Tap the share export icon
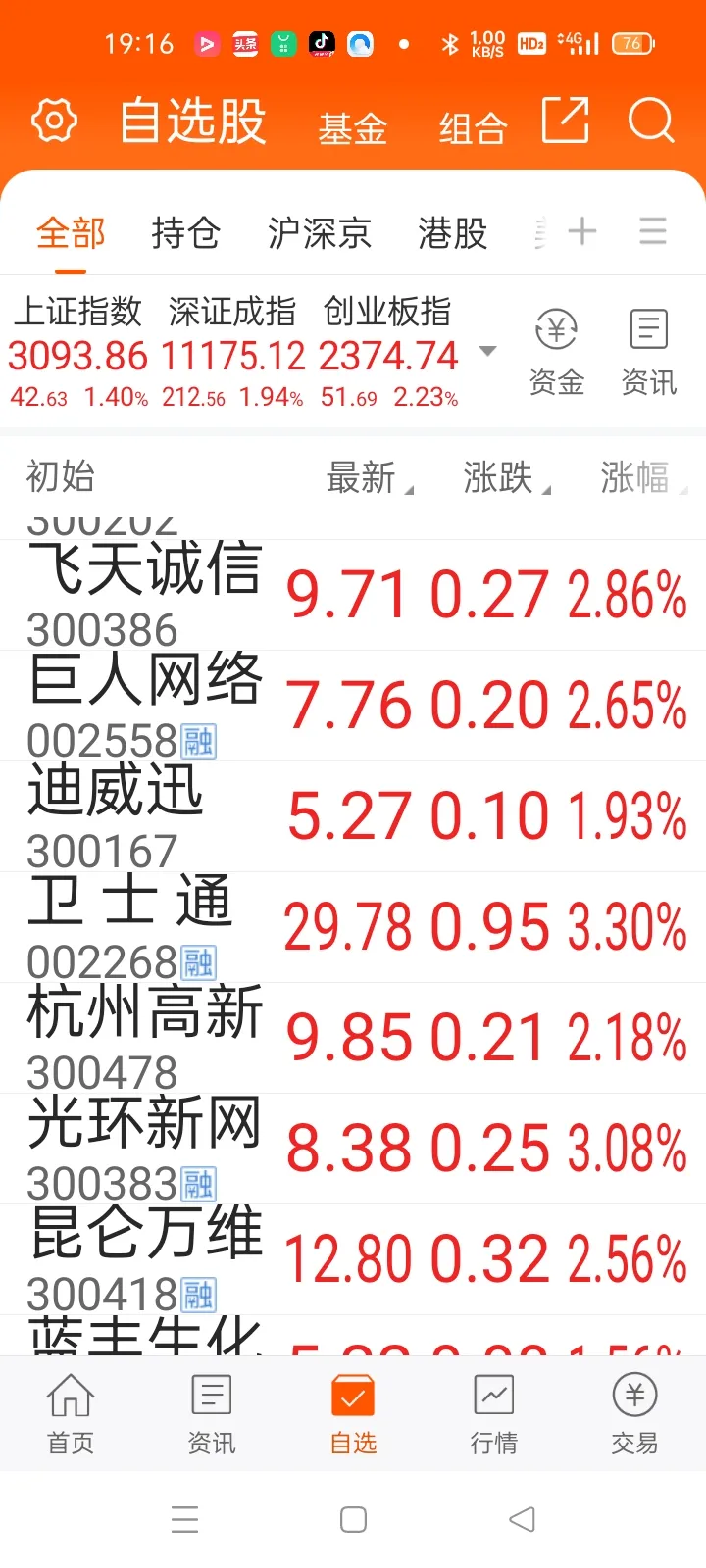Screen dimensions: 706x1568 pos(566,121)
